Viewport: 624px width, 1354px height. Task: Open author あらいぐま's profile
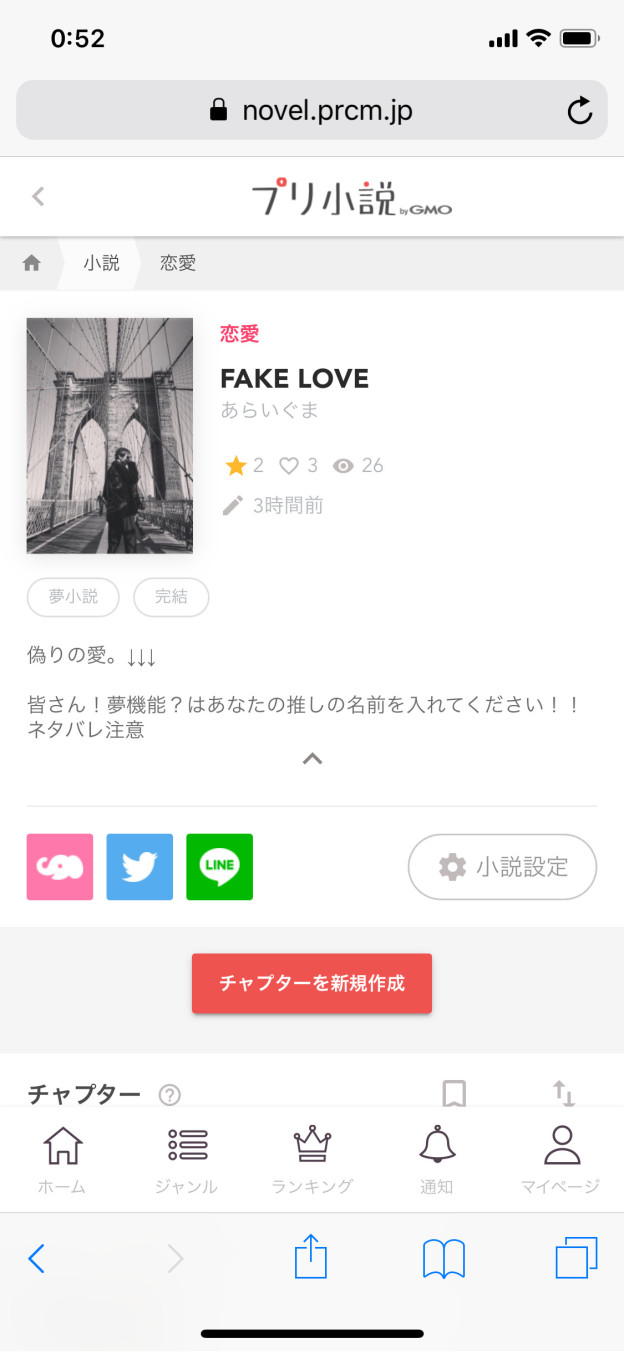click(269, 410)
